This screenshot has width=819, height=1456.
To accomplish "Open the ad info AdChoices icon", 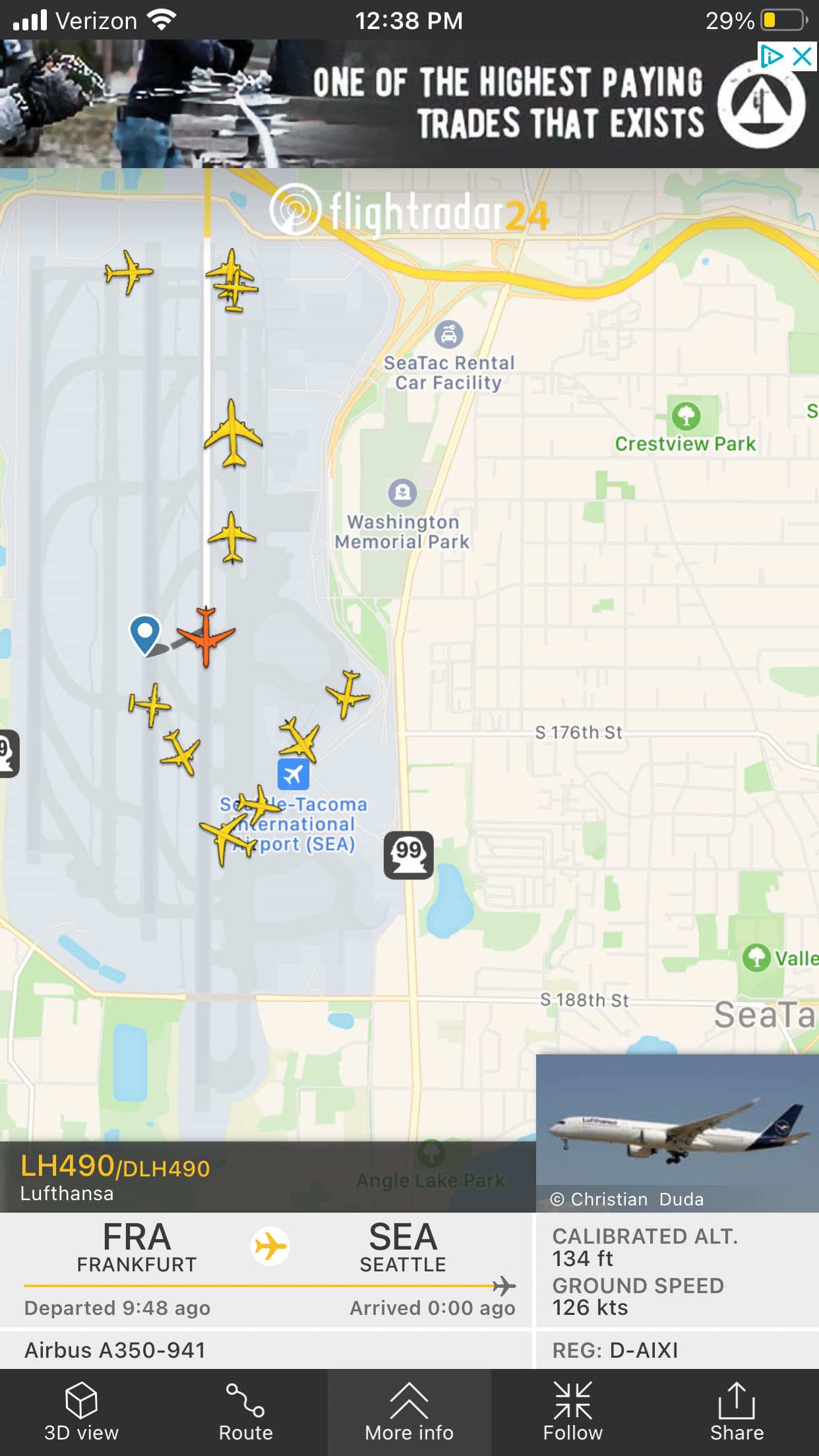I will 771,56.
